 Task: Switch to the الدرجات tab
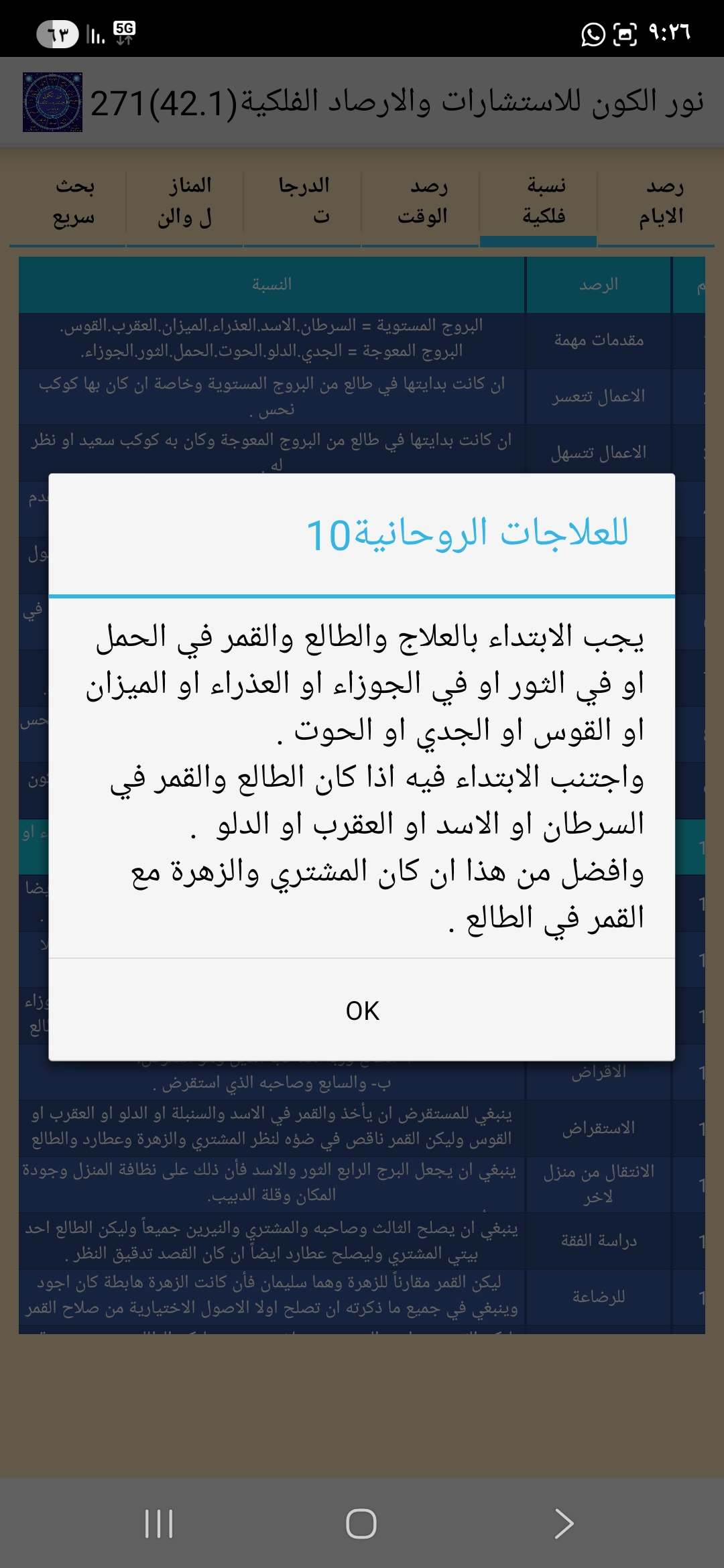304,201
